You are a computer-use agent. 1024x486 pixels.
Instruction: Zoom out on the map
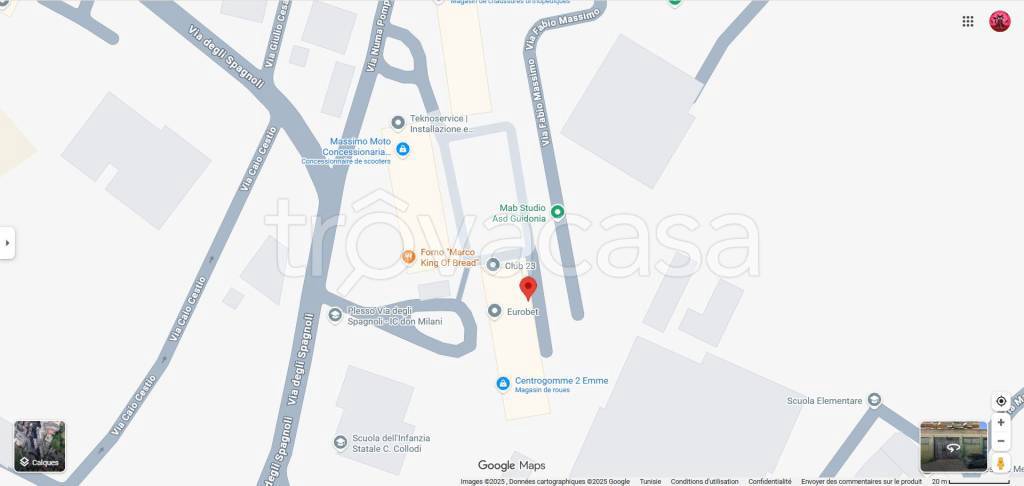1001,441
